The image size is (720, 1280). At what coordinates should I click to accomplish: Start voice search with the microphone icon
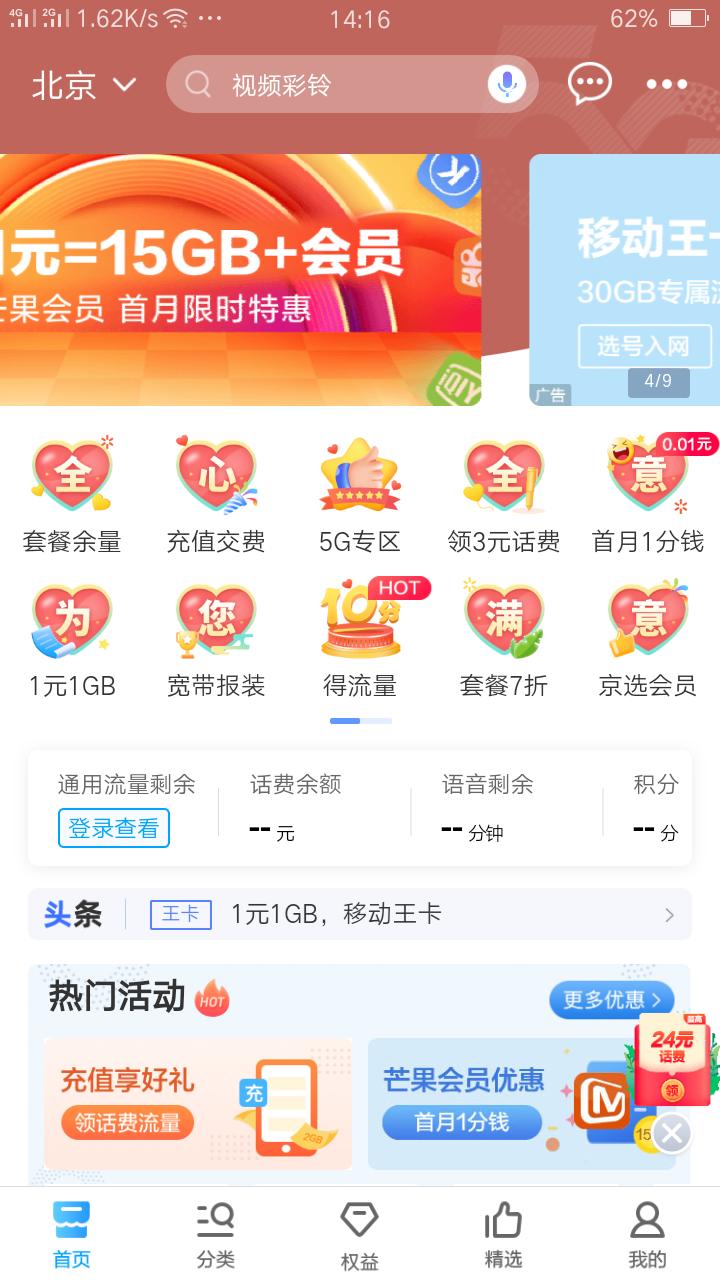(x=508, y=84)
